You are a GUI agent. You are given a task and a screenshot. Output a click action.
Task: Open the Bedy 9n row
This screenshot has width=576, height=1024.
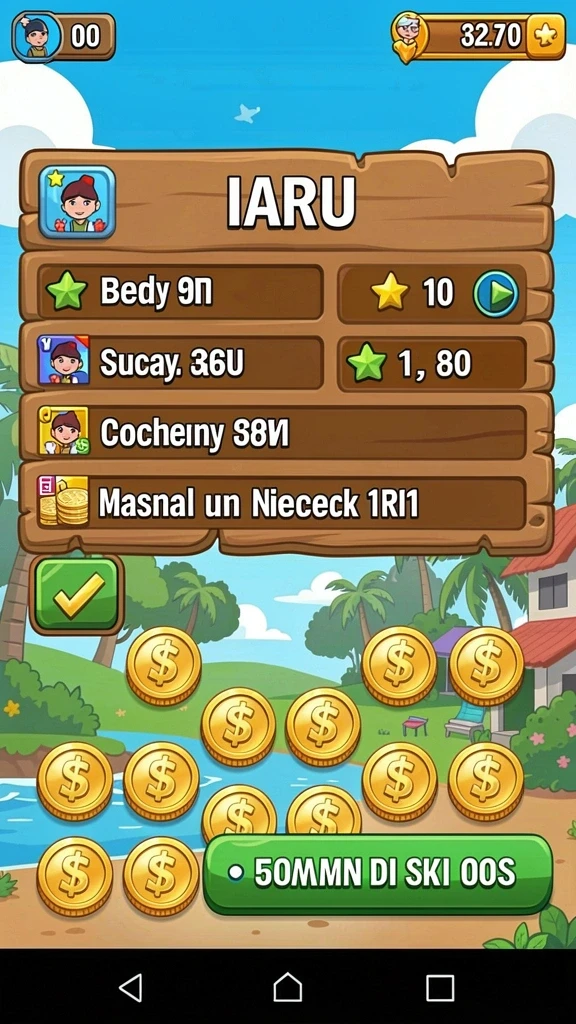(181, 292)
